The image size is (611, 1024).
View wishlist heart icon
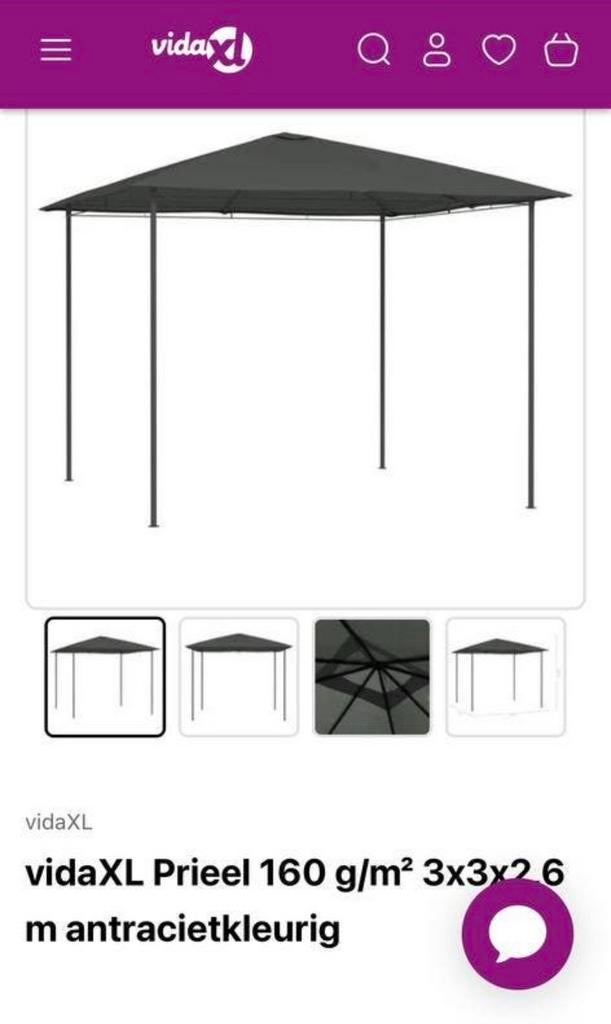[499, 49]
